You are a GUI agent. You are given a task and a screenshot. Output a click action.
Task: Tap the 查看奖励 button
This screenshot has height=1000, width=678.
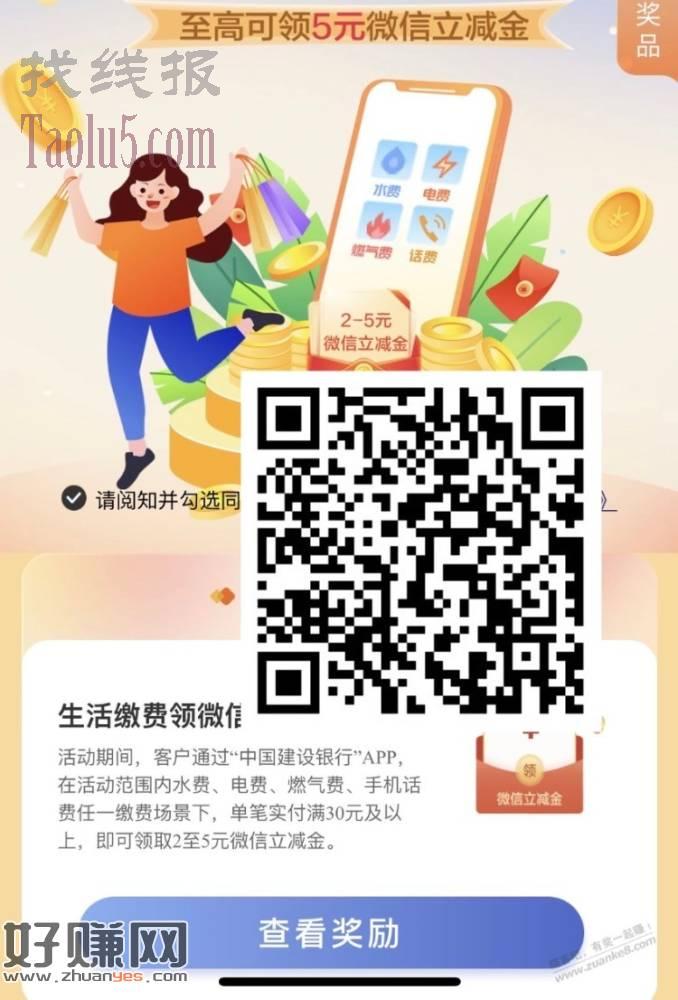330,932
